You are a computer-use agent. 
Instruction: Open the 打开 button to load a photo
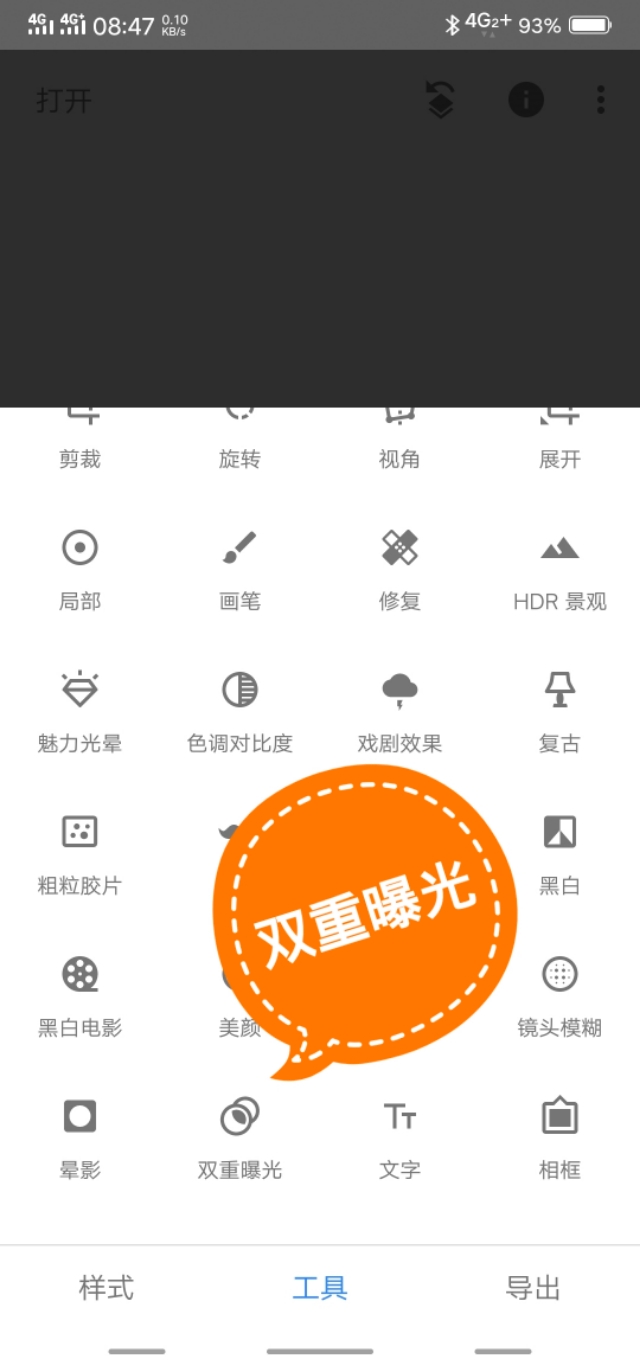click(x=64, y=100)
